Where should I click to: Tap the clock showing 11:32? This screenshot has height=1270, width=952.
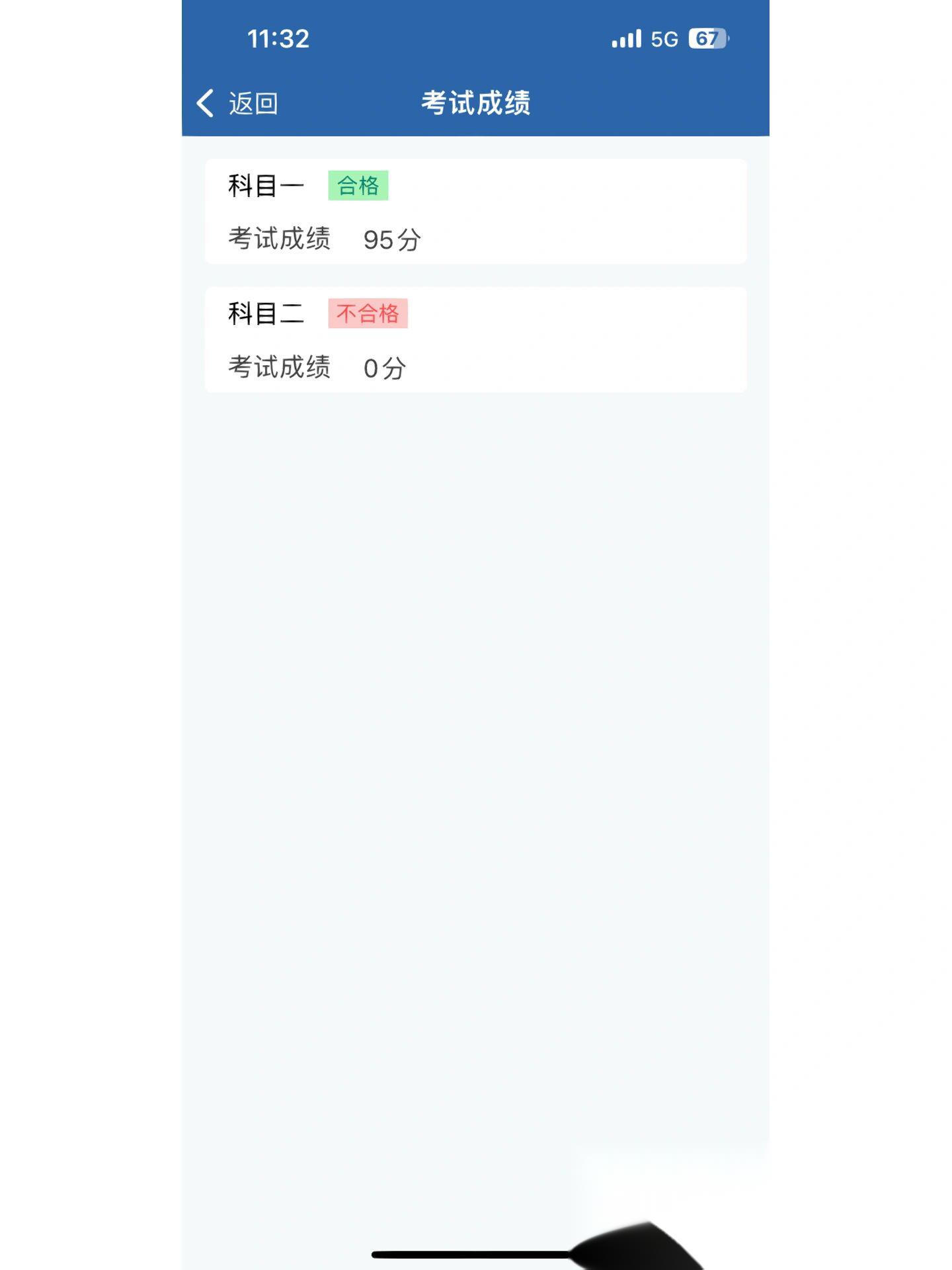click(278, 40)
